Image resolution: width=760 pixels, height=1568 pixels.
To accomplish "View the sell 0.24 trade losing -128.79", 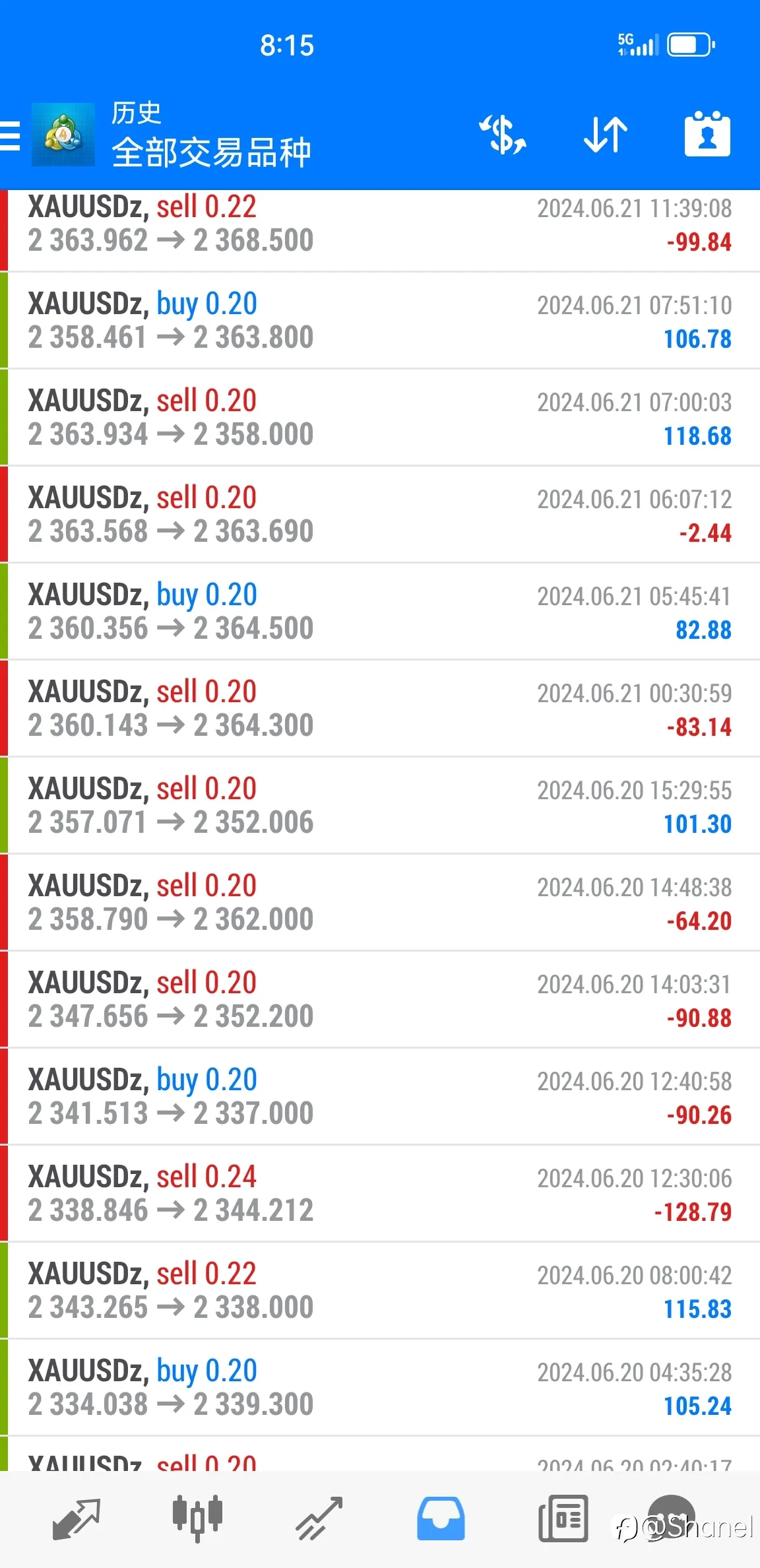I will coord(380,1193).
